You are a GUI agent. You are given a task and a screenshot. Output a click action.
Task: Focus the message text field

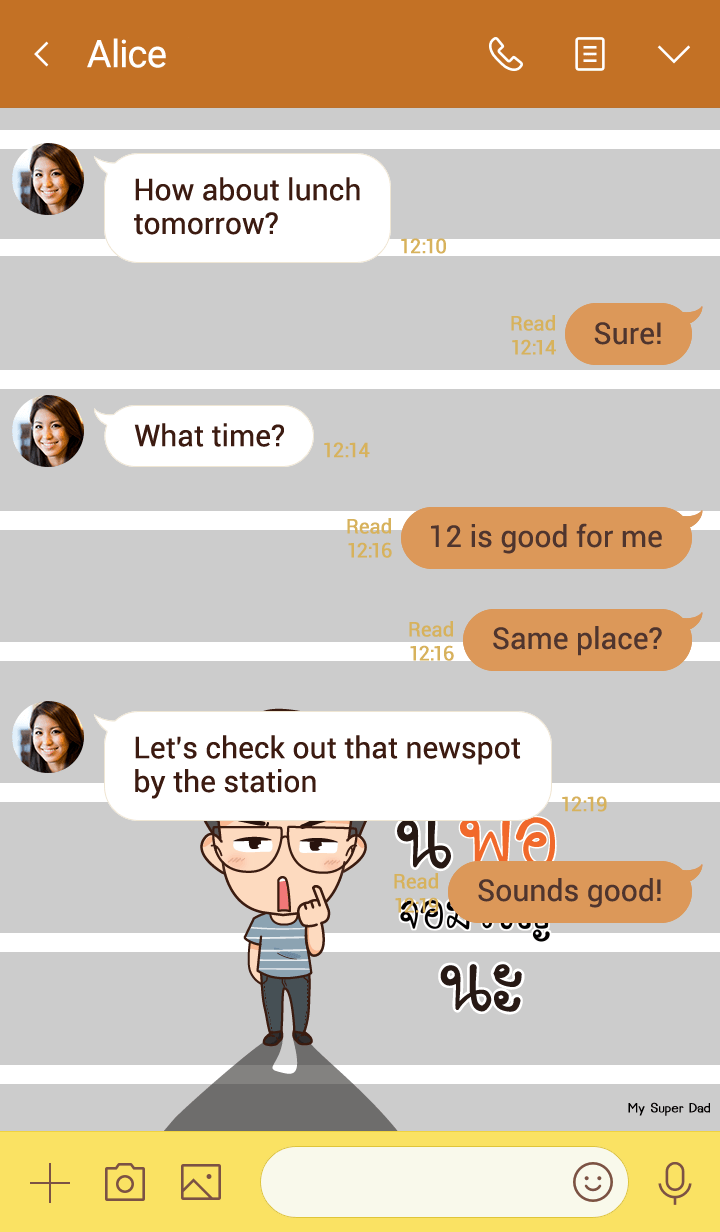pyautogui.click(x=410, y=1183)
